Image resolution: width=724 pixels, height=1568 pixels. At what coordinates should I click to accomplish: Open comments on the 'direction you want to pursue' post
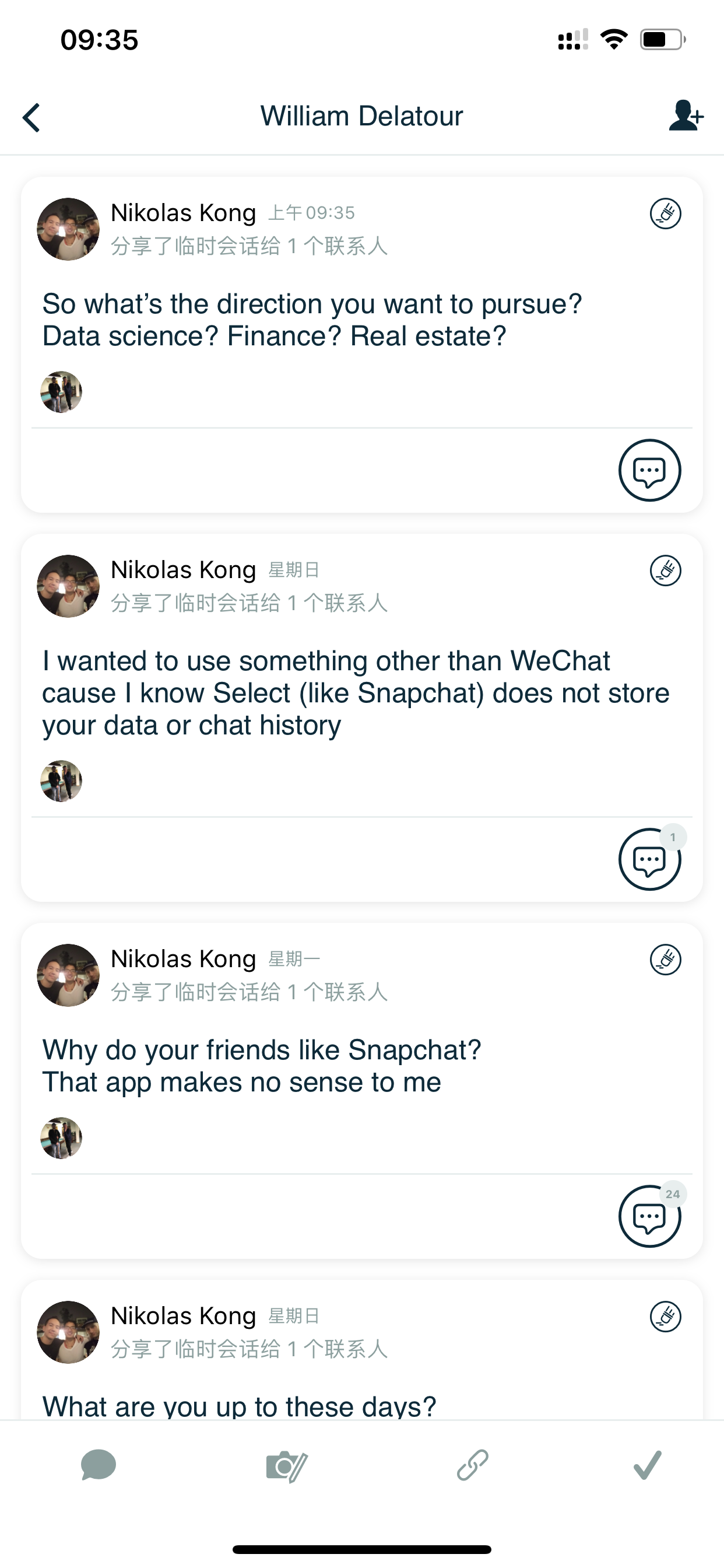pos(649,470)
